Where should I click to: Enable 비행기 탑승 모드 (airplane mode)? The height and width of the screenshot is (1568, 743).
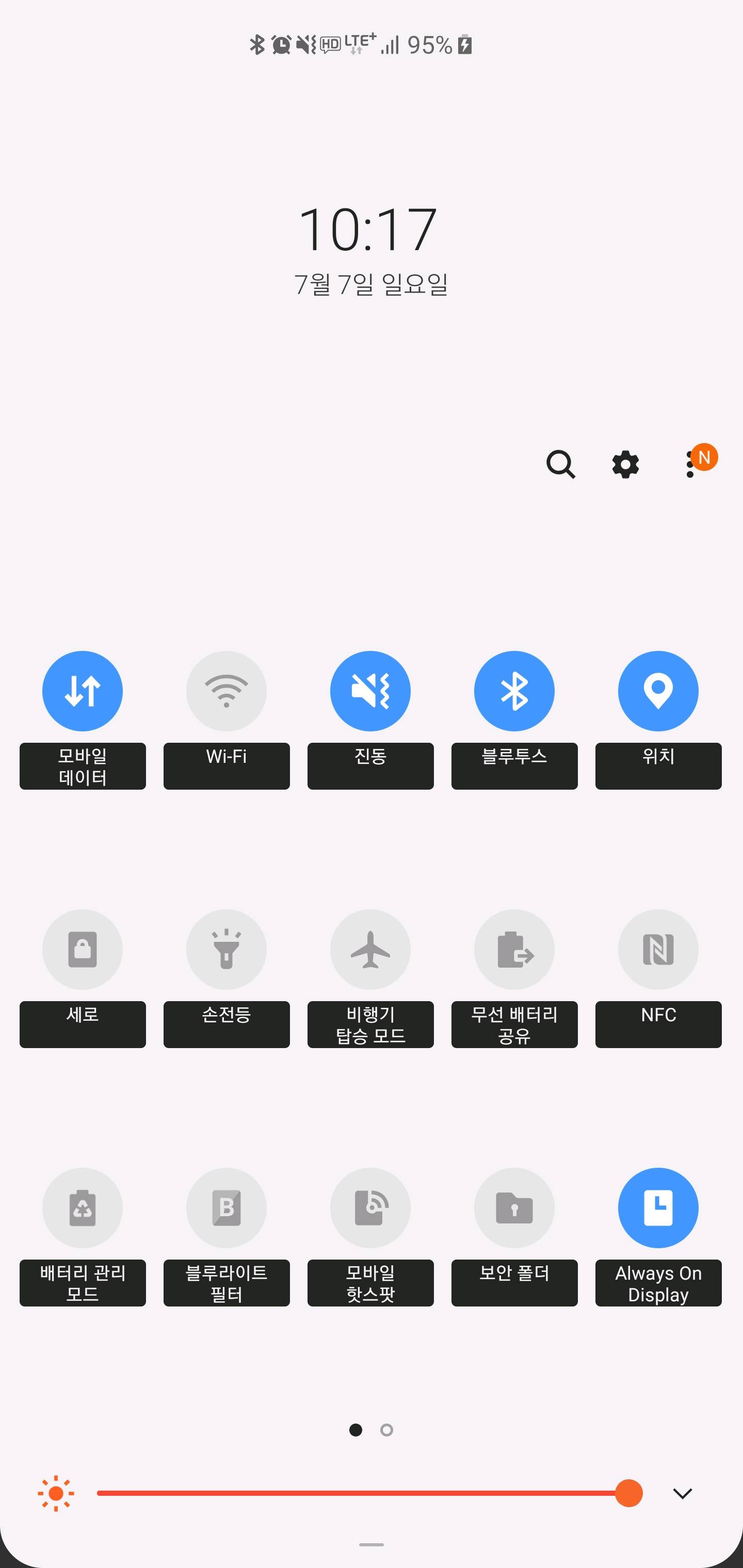(370, 949)
